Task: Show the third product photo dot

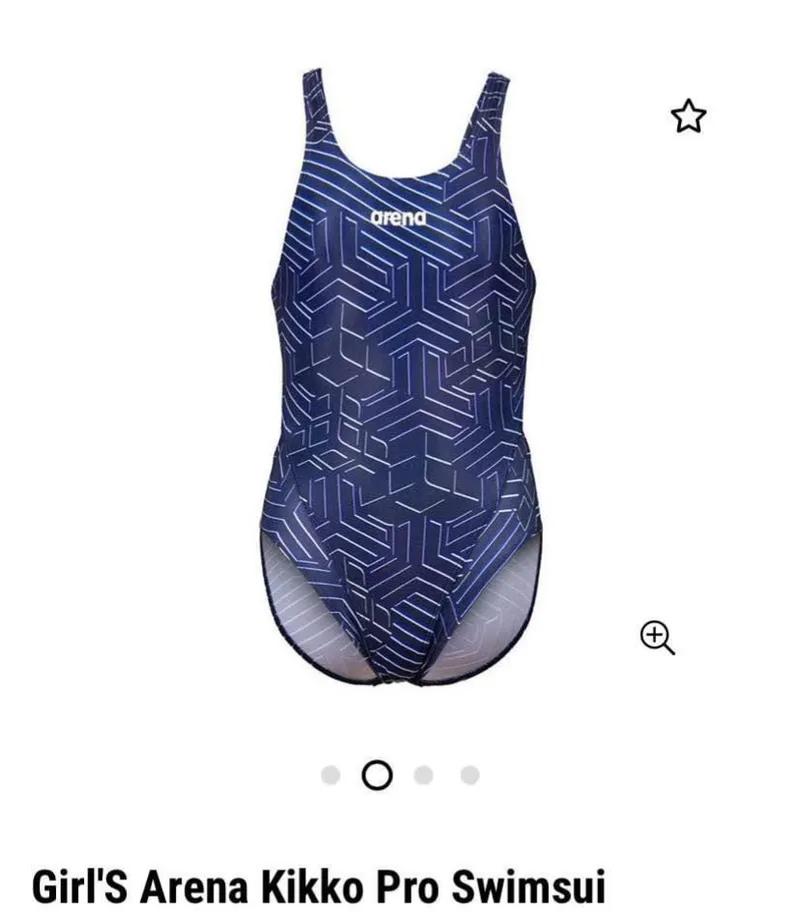Action: click(x=424, y=775)
